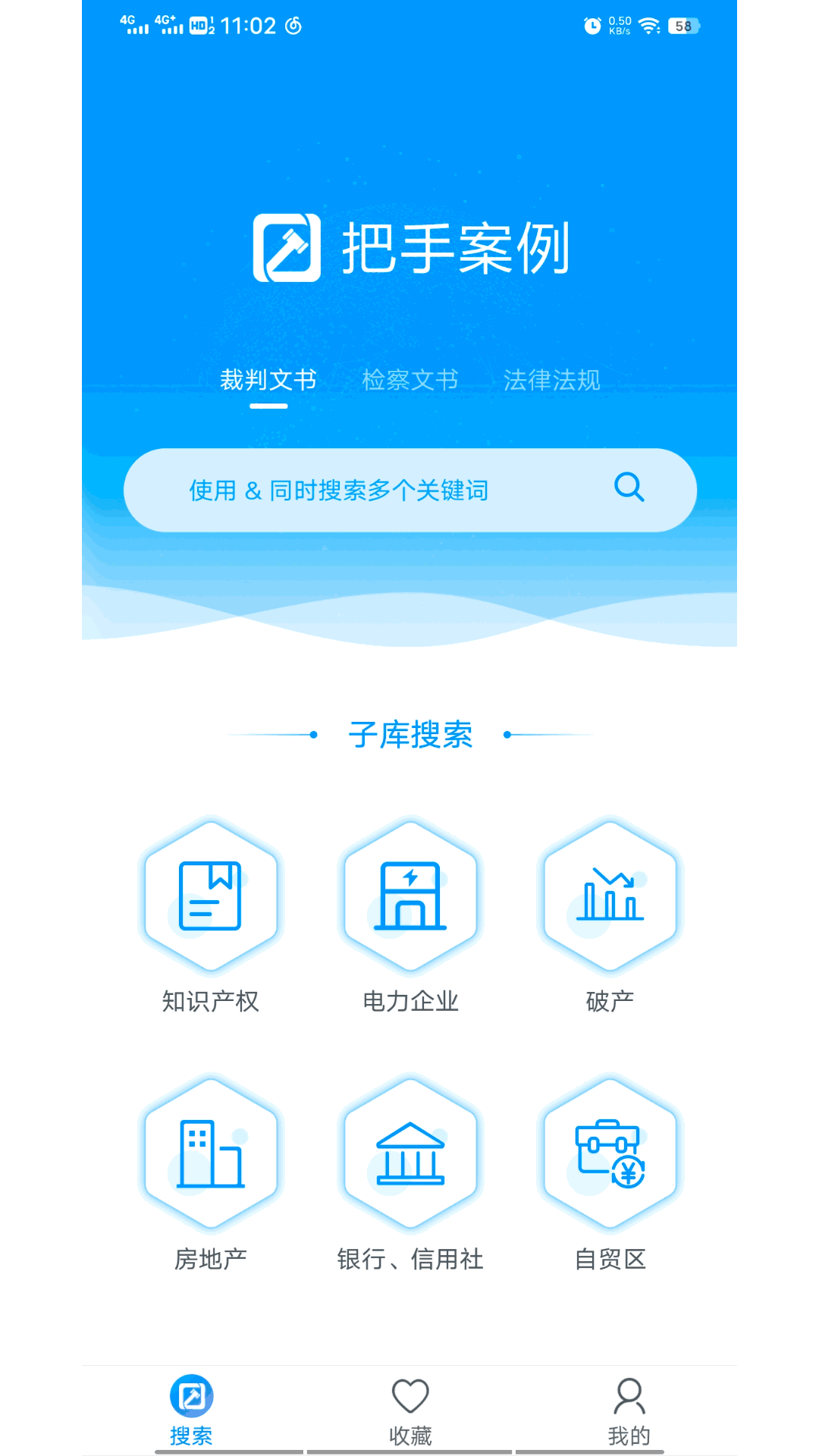The image size is (819, 1456).
Task: Open the 破产 sub-library
Action: 610,896
